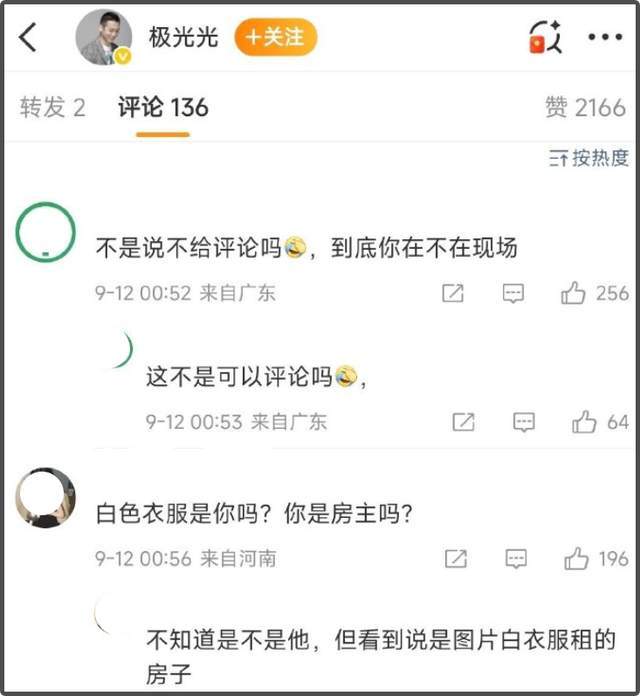The height and width of the screenshot is (696, 640).
Task: Open the green-ring avatar of the first commenter
Action: [x=46, y=232]
